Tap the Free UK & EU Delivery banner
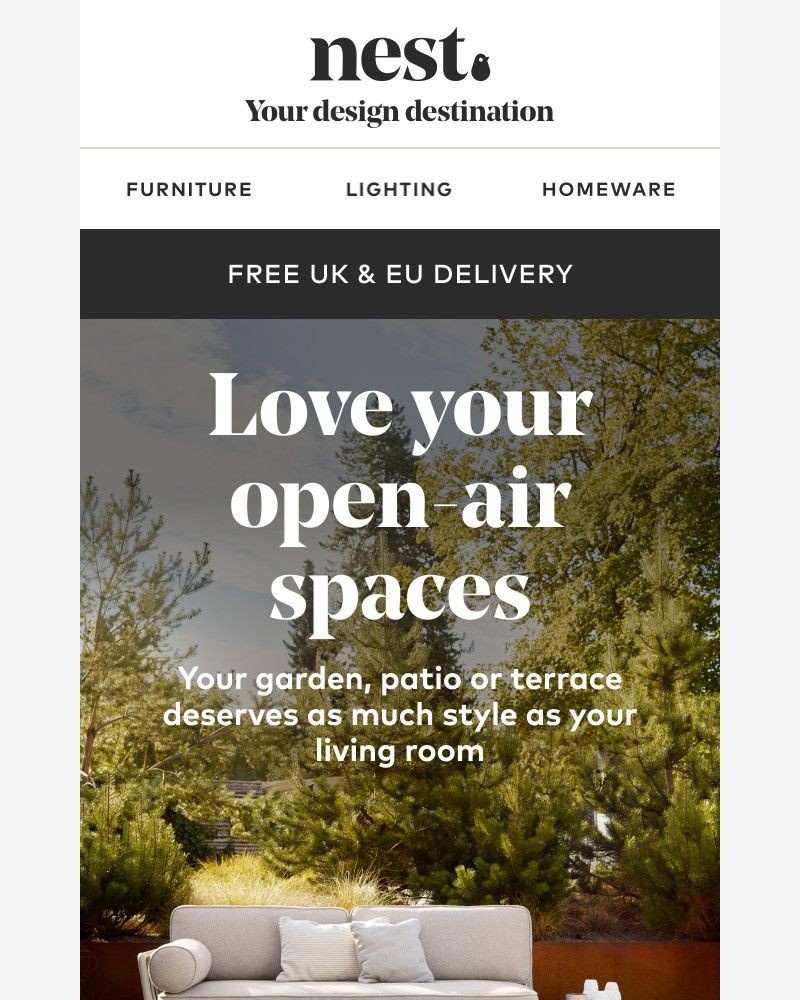This screenshot has width=800, height=1000. click(x=400, y=274)
